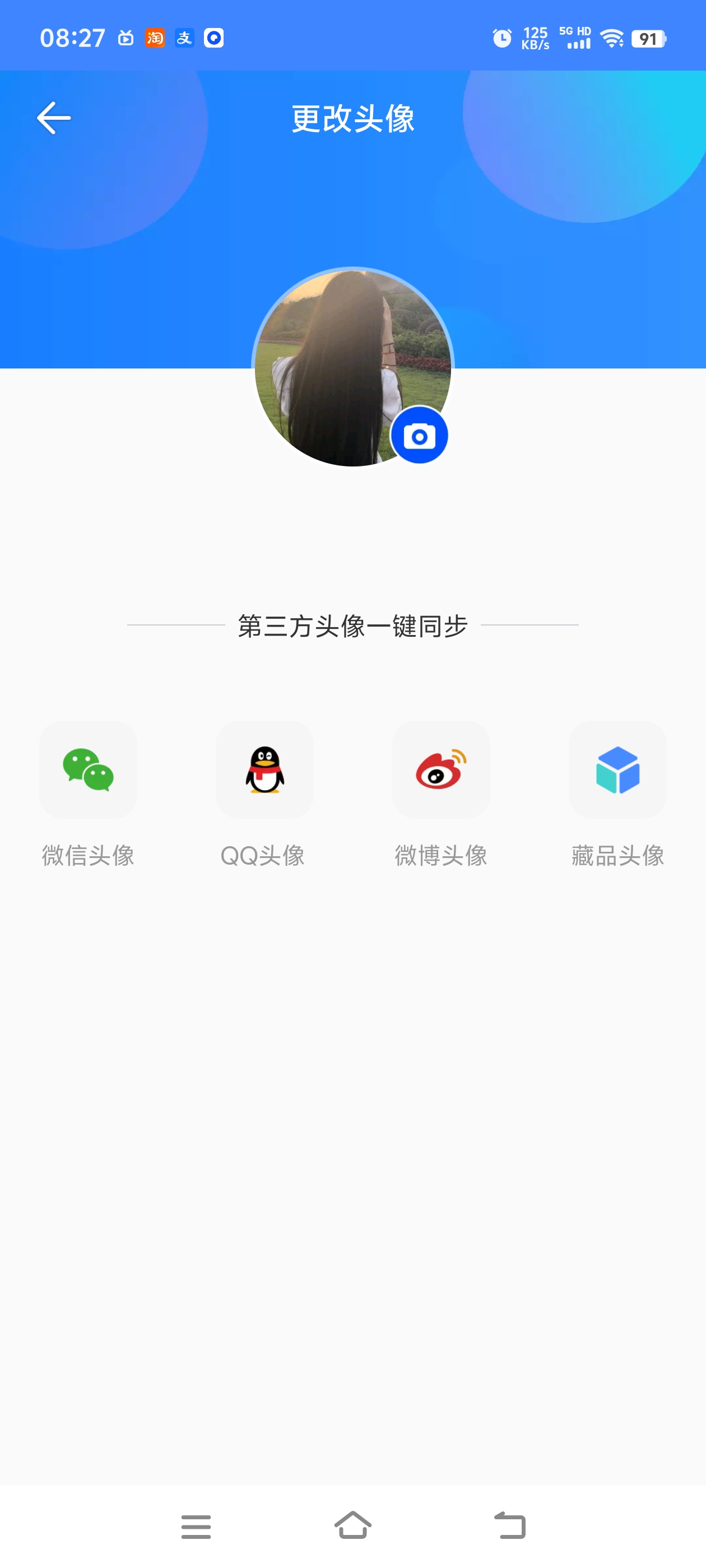Tap the camera icon on the avatar
This screenshot has height=1568, width=706.
tap(419, 435)
